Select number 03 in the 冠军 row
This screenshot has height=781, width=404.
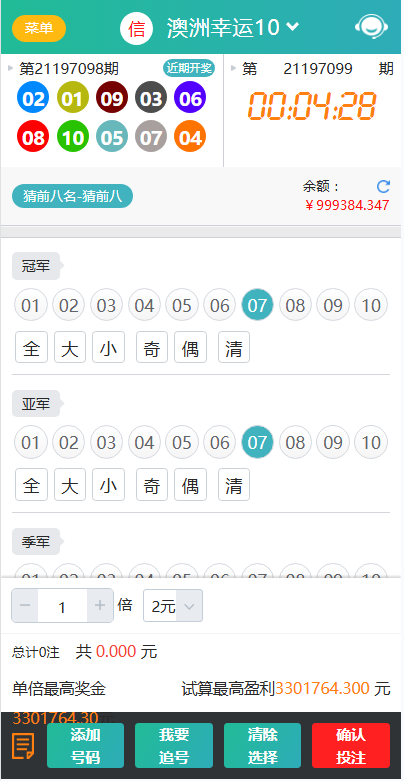tap(106, 305)
